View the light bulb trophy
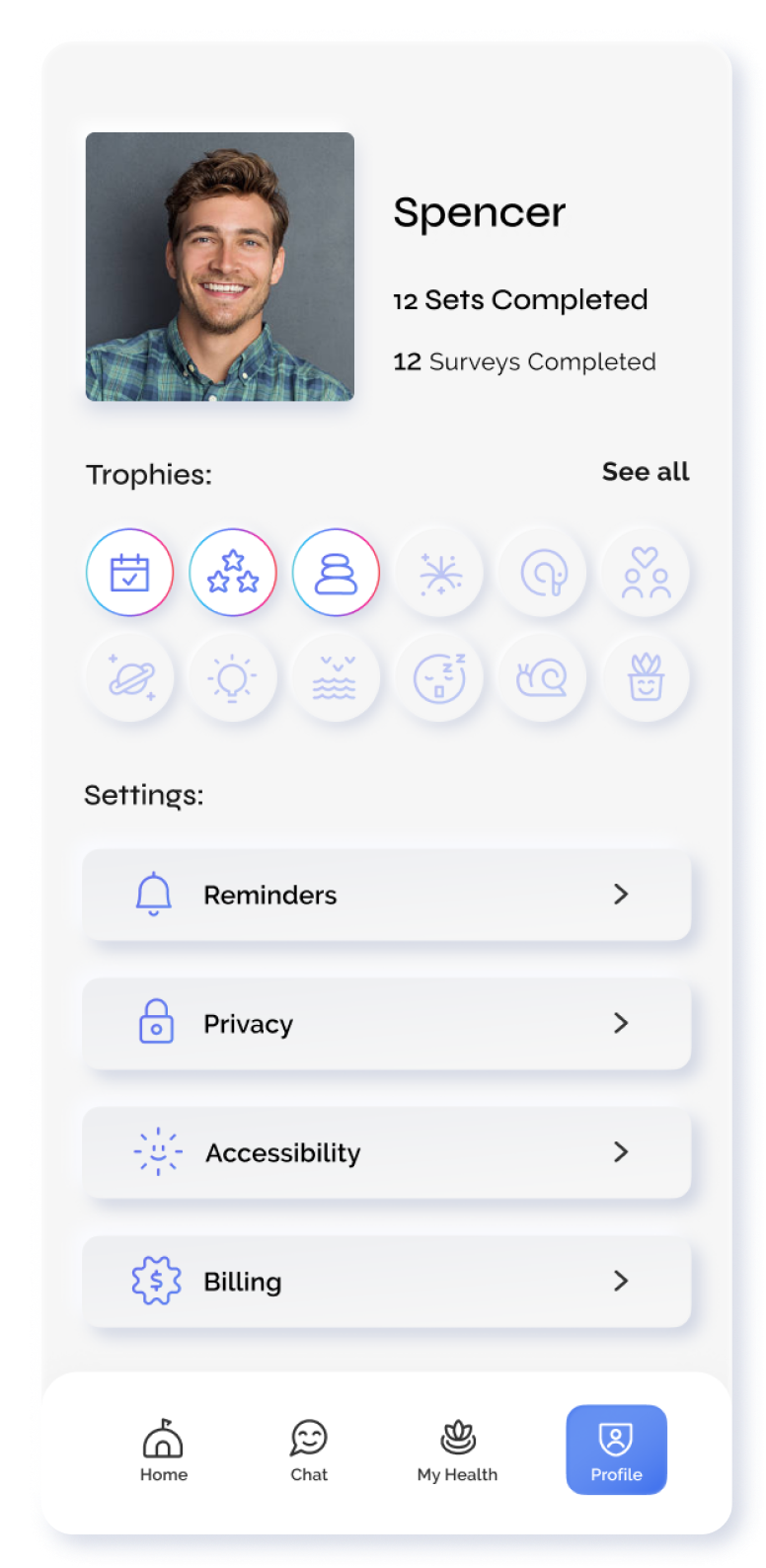This screenshot has height=1568, width=766. tap(233, 677)
